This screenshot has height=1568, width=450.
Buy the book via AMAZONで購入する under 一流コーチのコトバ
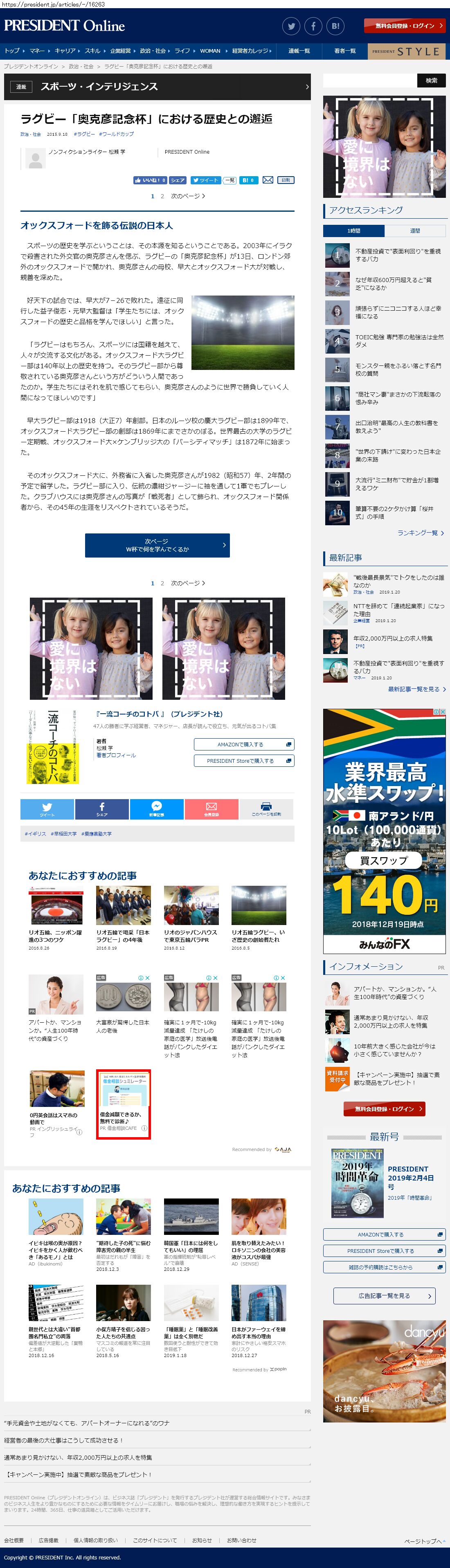[x=243, y=744]
